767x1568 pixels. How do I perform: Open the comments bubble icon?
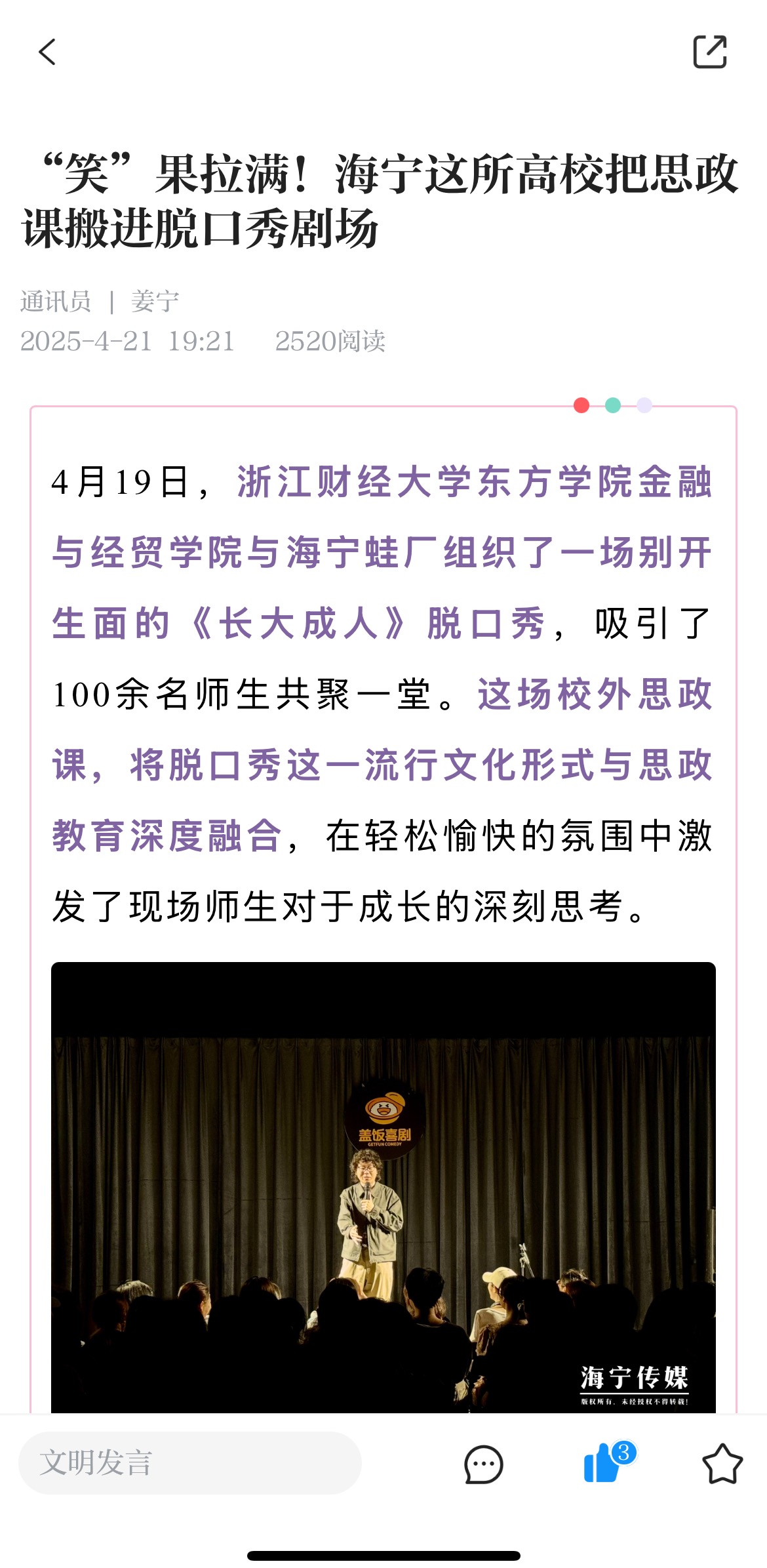pyautogui.click(x=483, y=1464)
